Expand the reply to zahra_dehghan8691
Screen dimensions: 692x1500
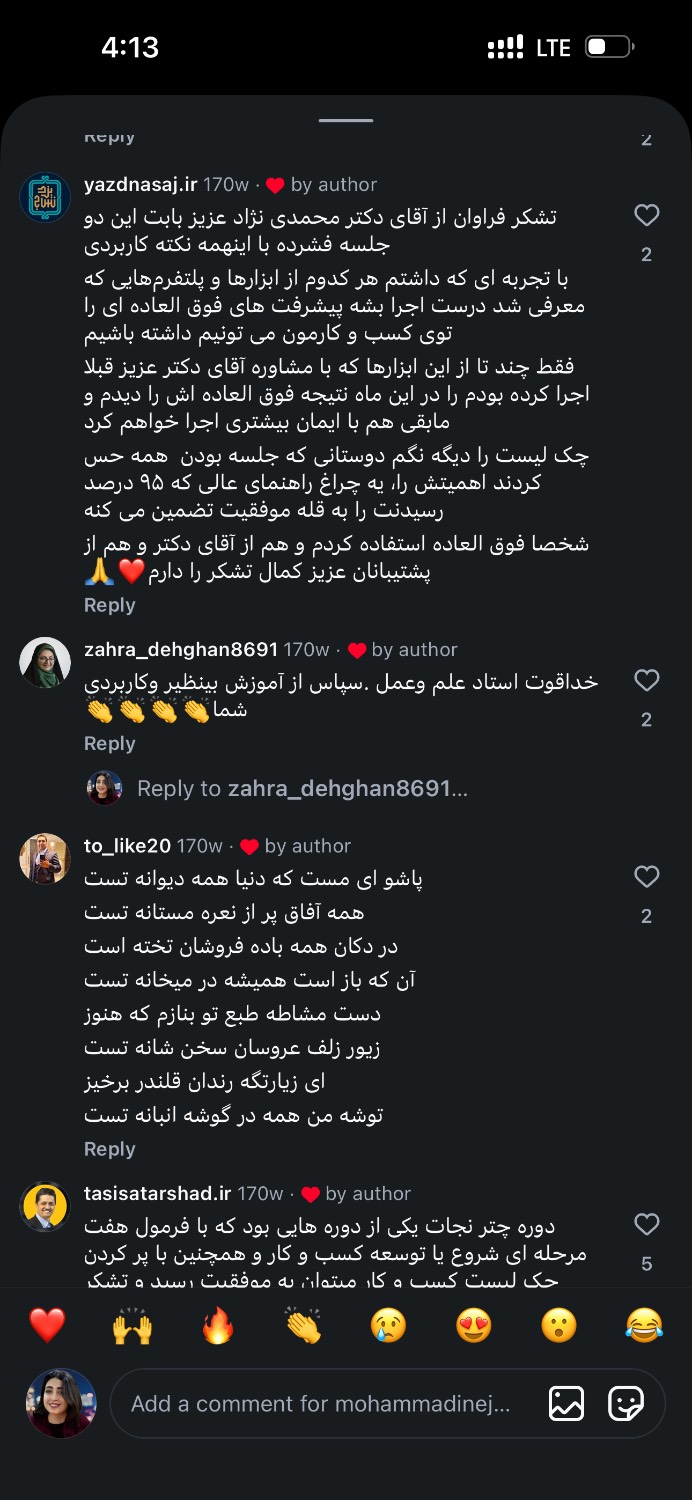302,788
